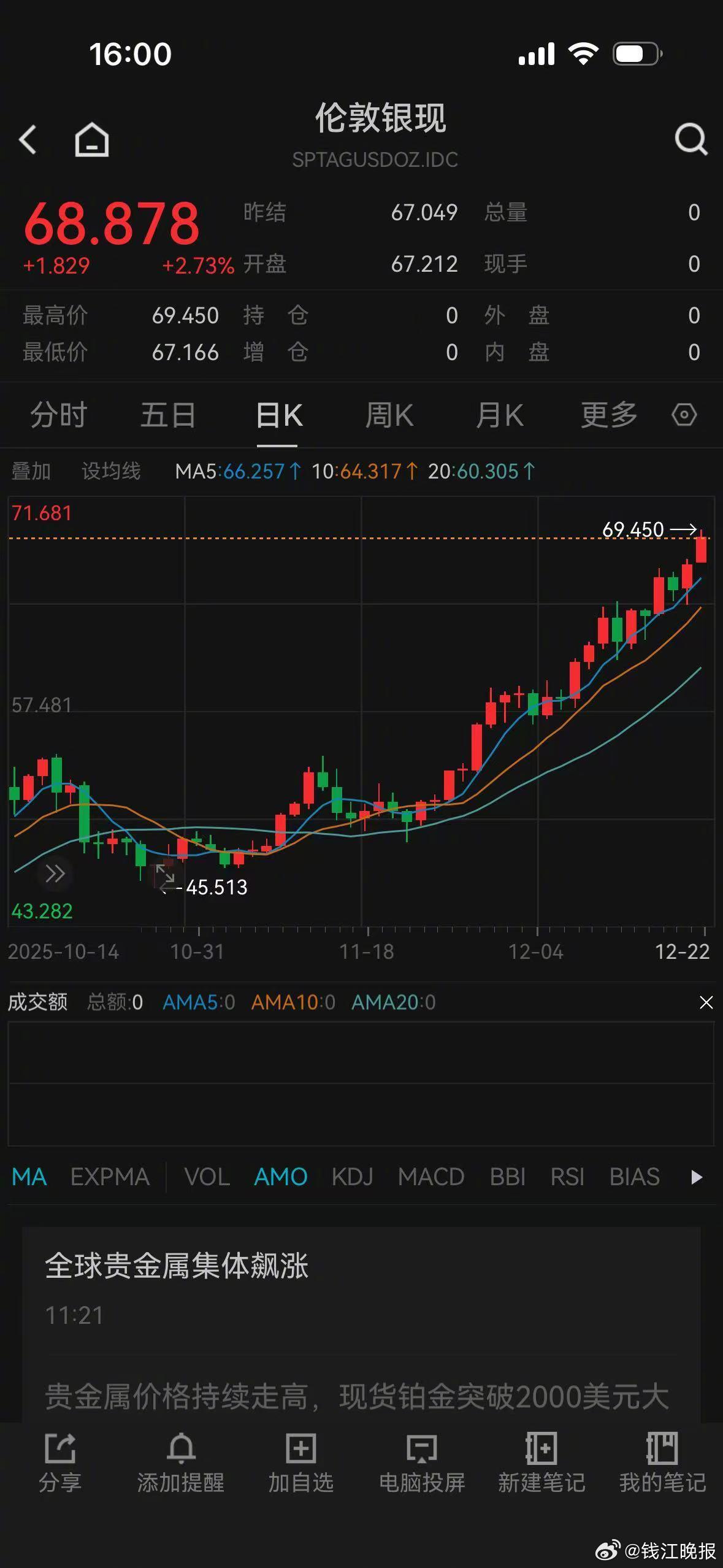Open the 更多 chart period options
Image resolution: width=723 pixels, height=1568 pixels.
tap(608, 415)
